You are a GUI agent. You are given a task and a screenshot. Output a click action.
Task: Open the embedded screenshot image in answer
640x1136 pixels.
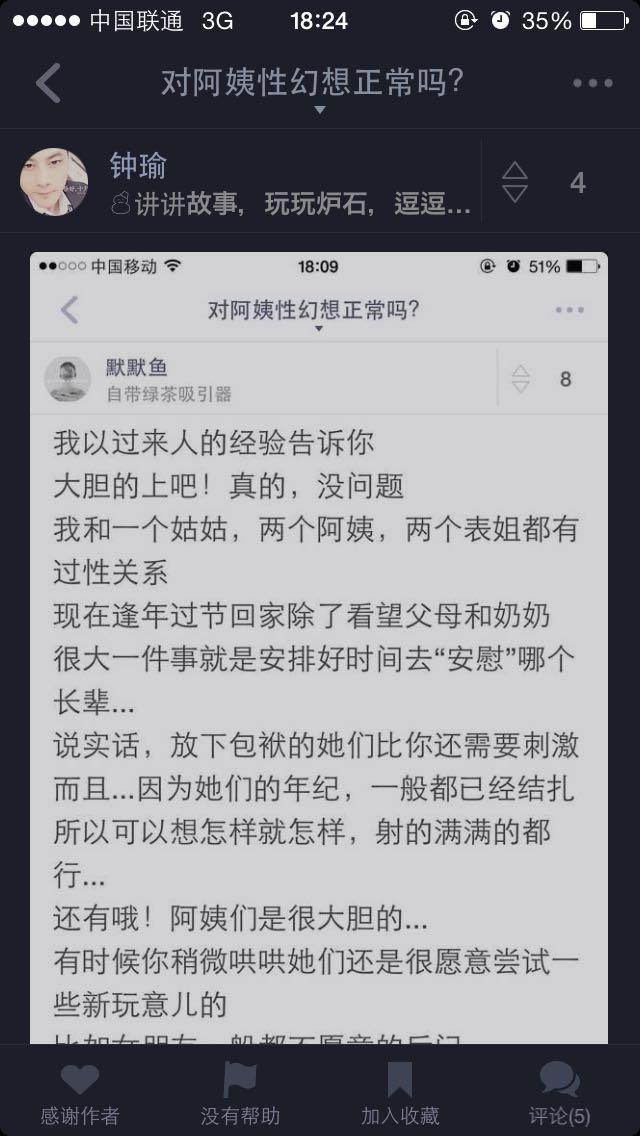pyautogui.click(x=318, y=650)
